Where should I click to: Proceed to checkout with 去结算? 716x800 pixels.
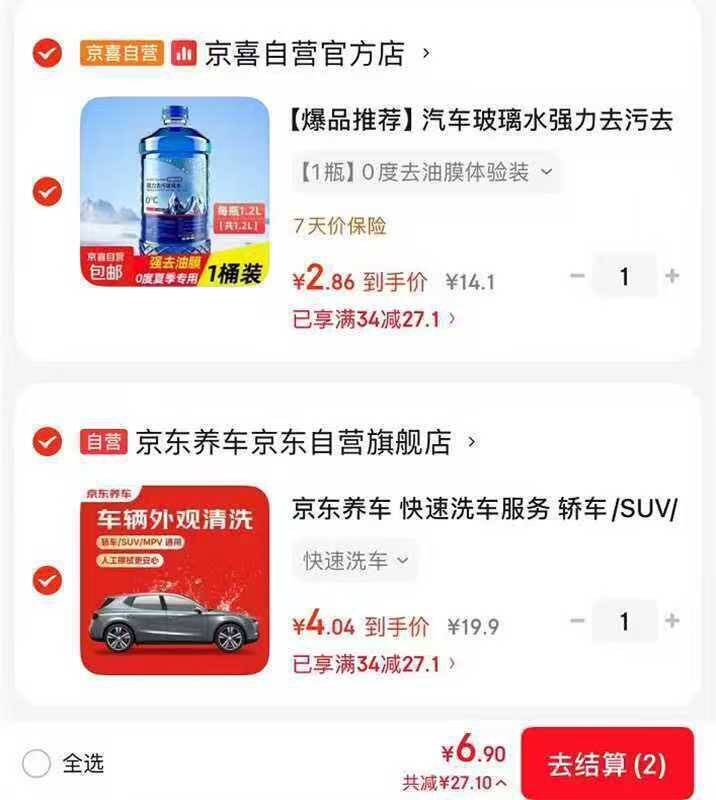[x=606, y=765]
